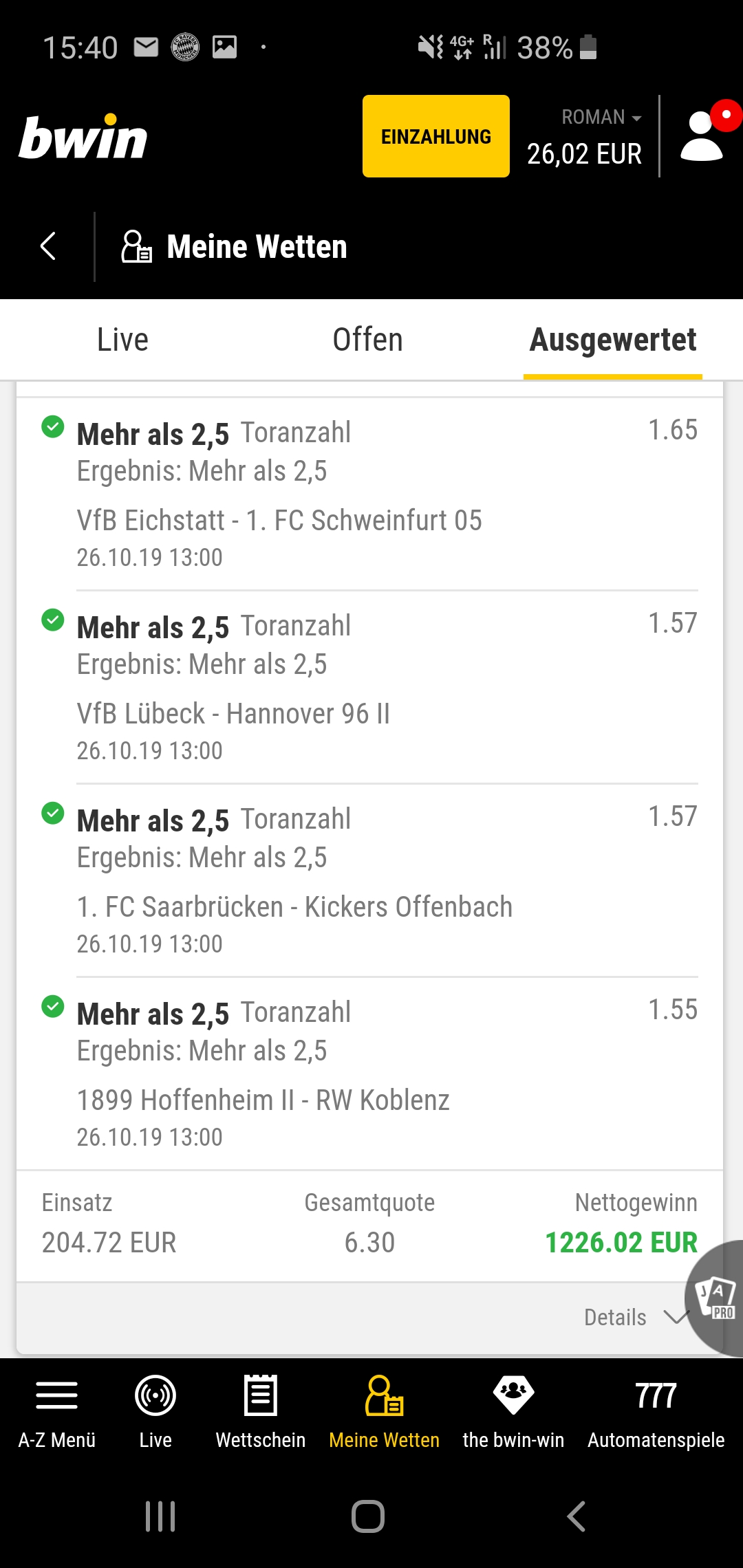Screen dimensions: 743x1568
Task: Open the Wettschein bet slip
Action: [x=261, y=1411]
